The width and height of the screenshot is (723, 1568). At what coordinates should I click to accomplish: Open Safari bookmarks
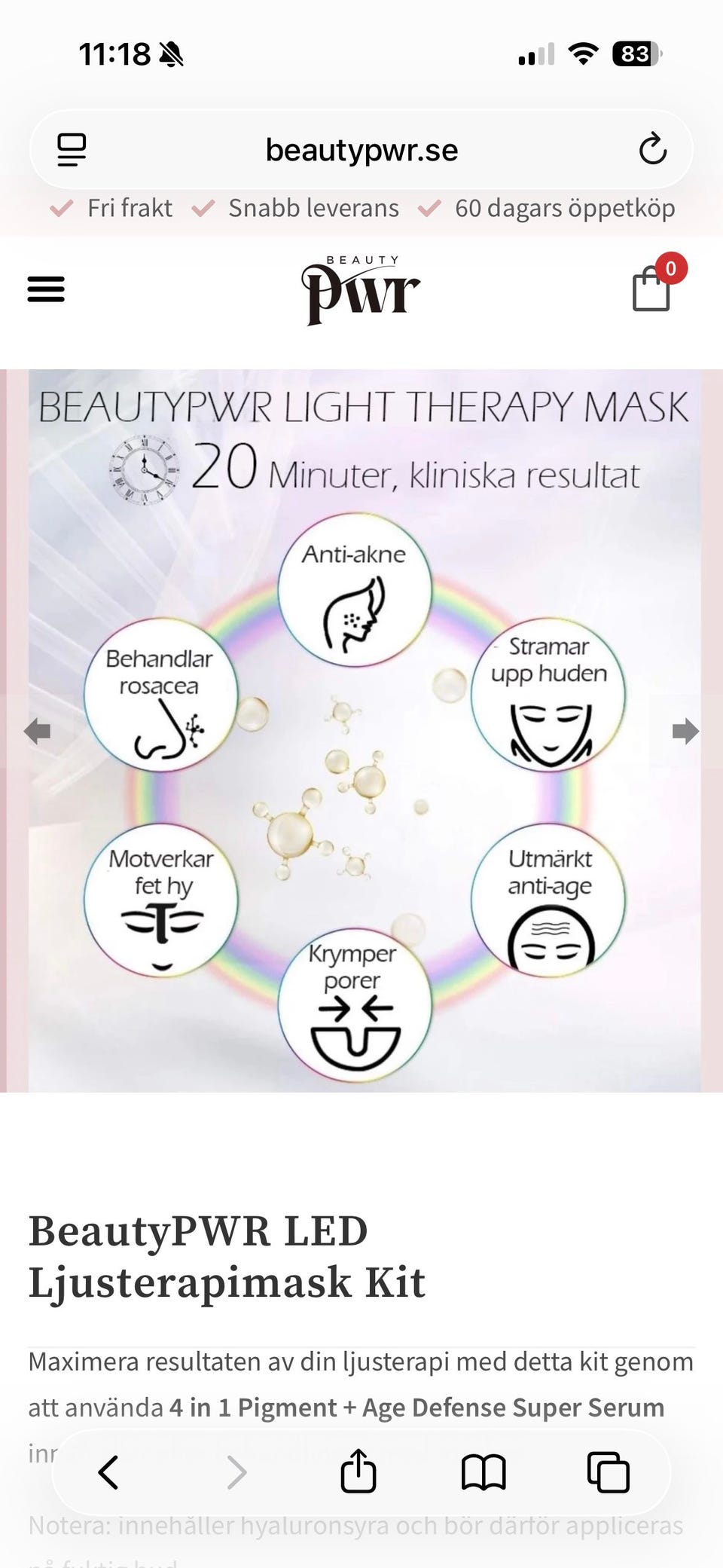484,1472
